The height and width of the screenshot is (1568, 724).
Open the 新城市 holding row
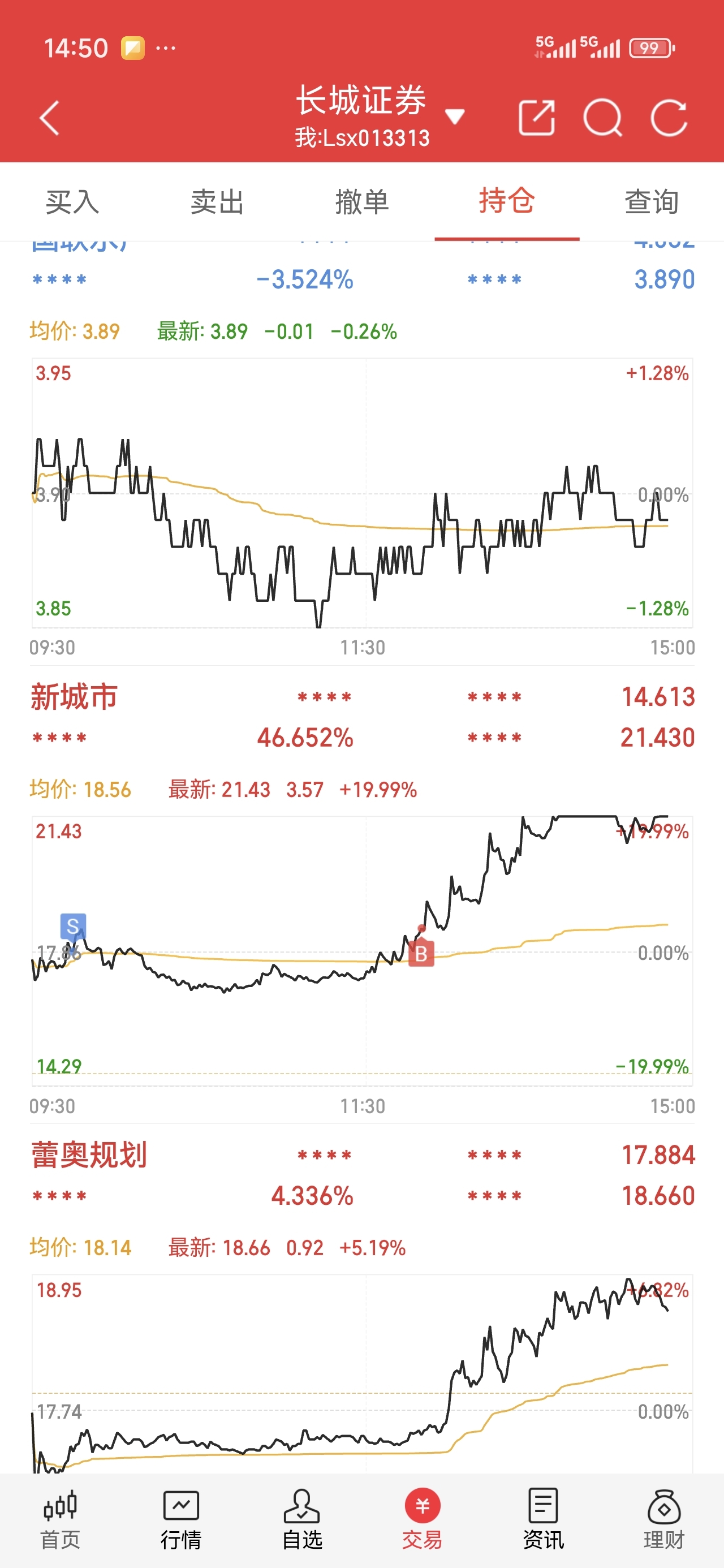(x=363, y=717)
